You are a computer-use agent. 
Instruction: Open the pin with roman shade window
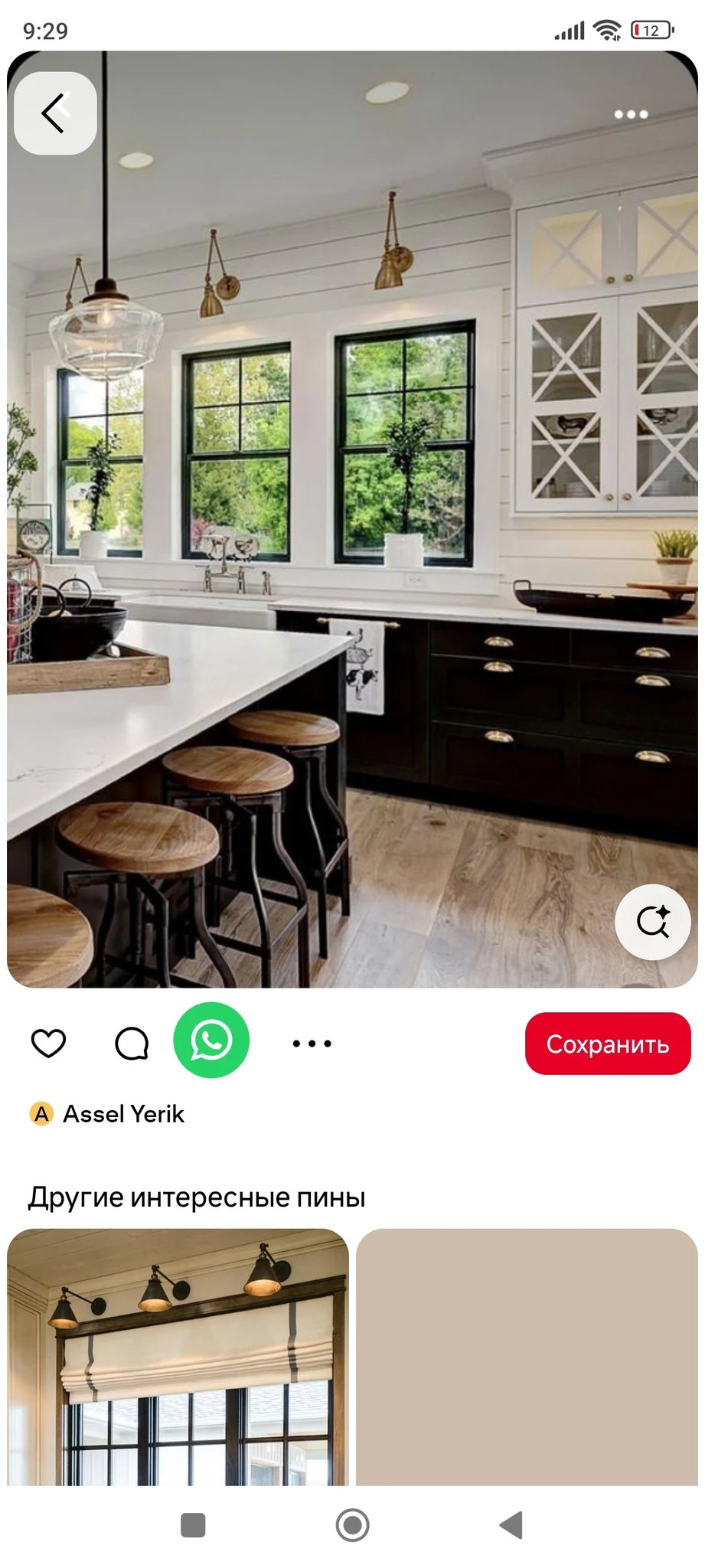pyautogui.click(x=178, y=1355)
